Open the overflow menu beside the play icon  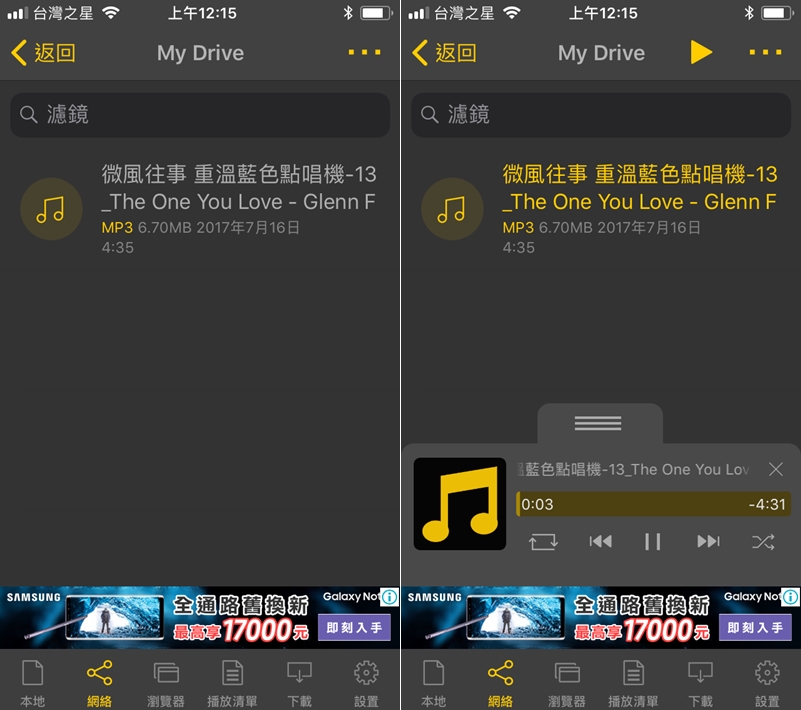tap(765, 52)
